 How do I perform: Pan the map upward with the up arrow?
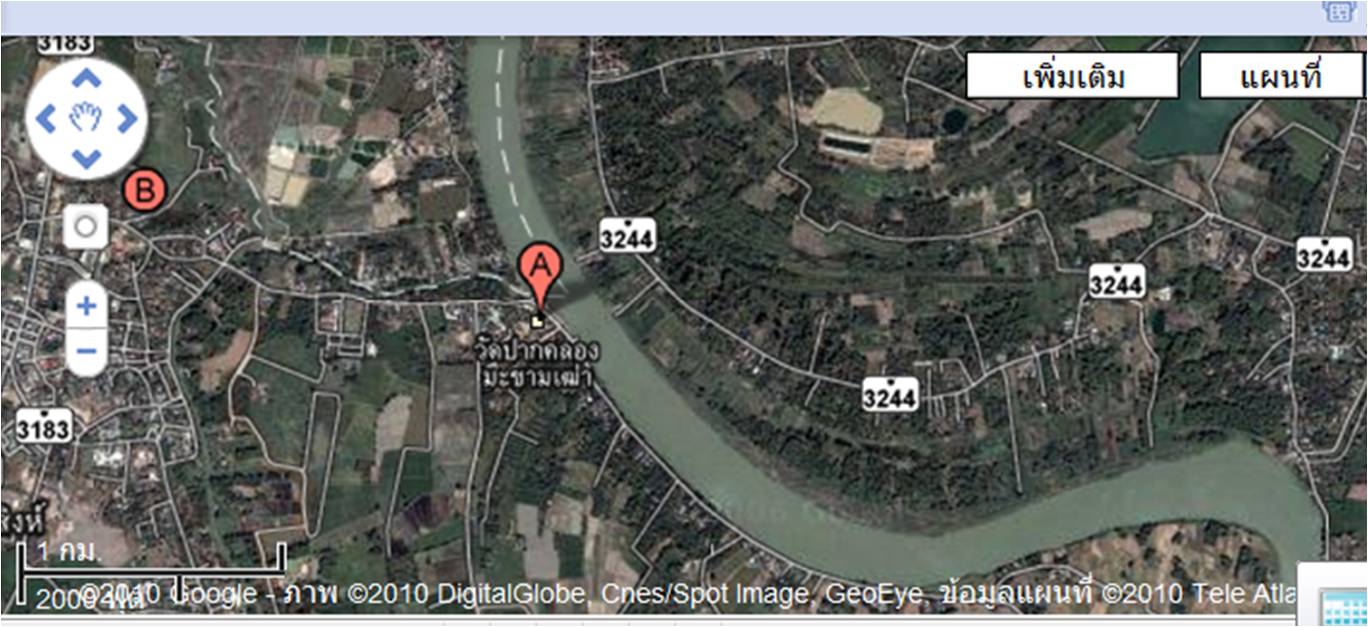[x=87, y=79]
